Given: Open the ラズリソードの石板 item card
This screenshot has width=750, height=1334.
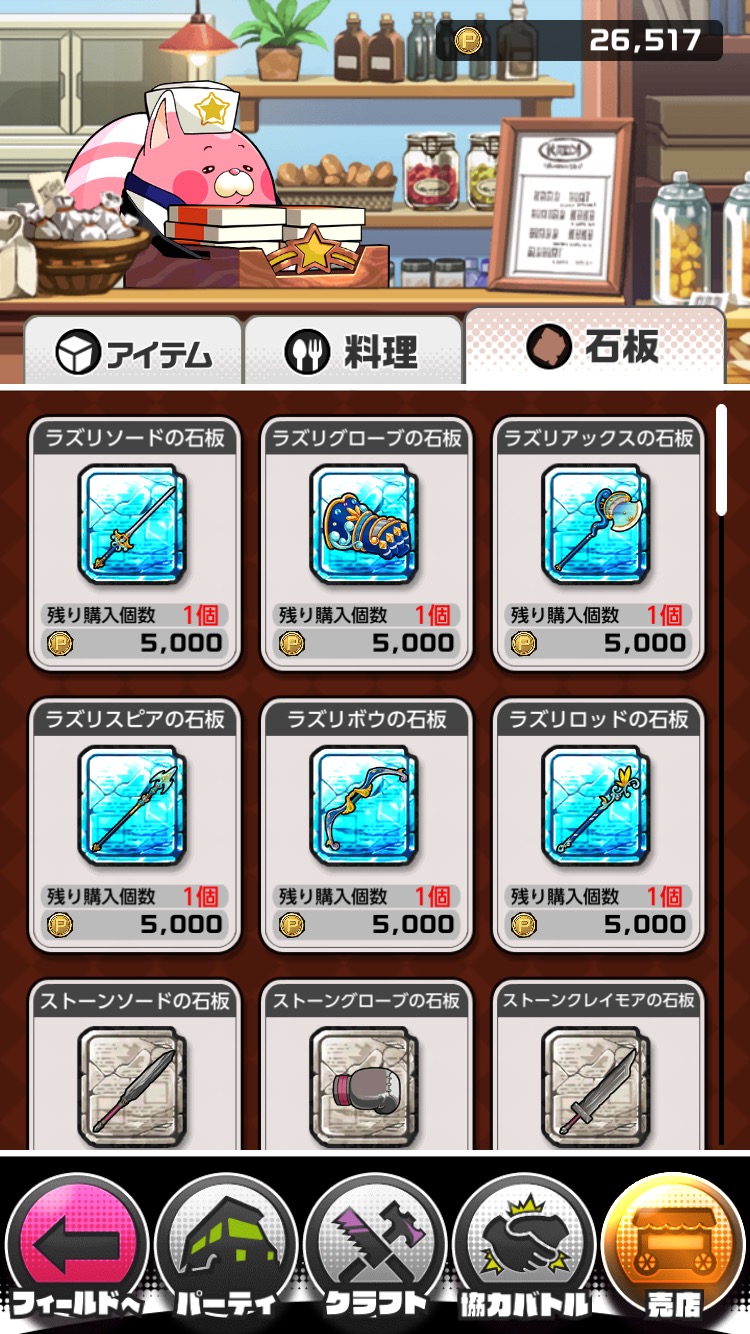Looking at the screenshot, I should point(135,543).
